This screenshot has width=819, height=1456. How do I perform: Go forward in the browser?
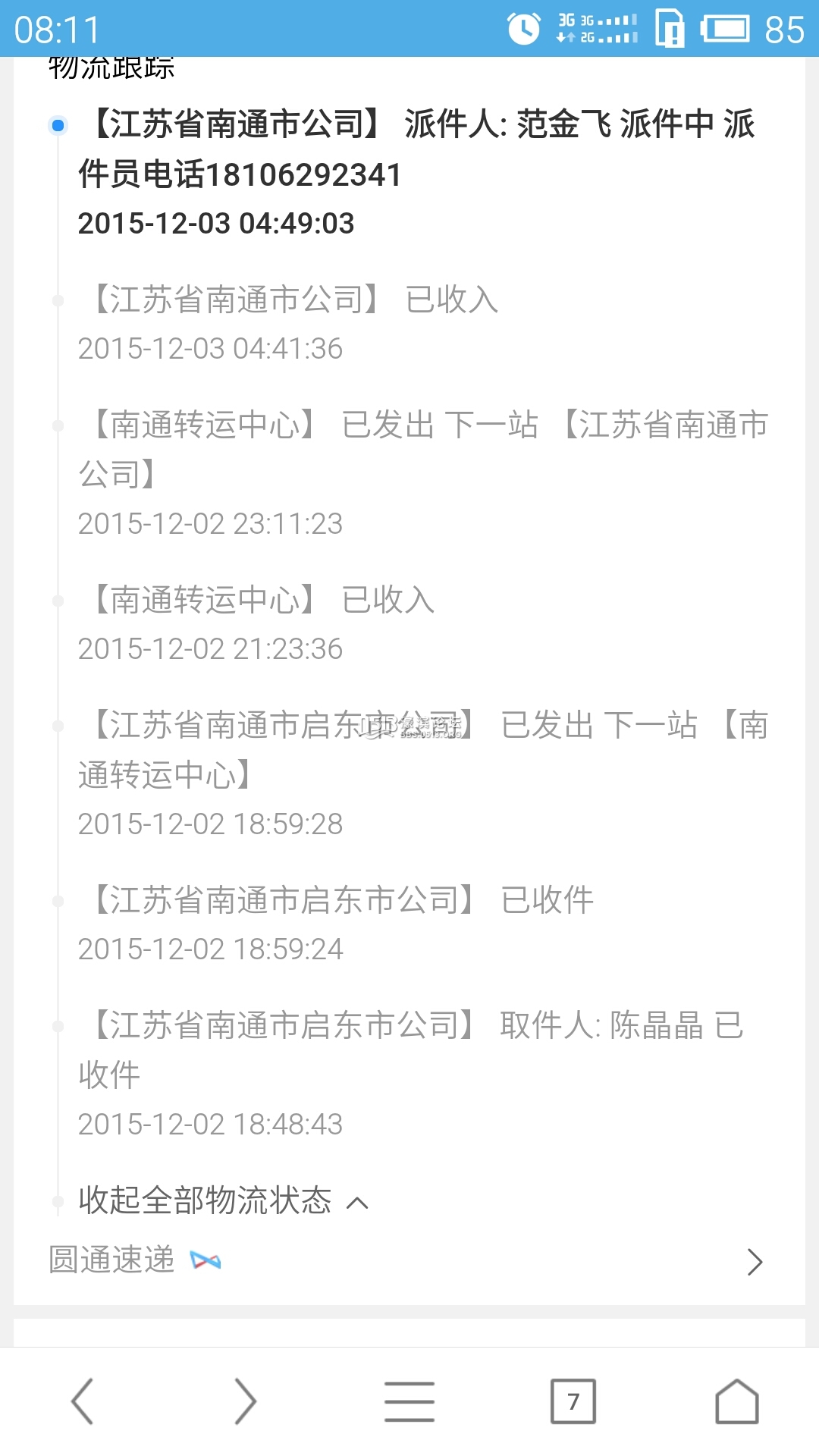click(245, 1401)
